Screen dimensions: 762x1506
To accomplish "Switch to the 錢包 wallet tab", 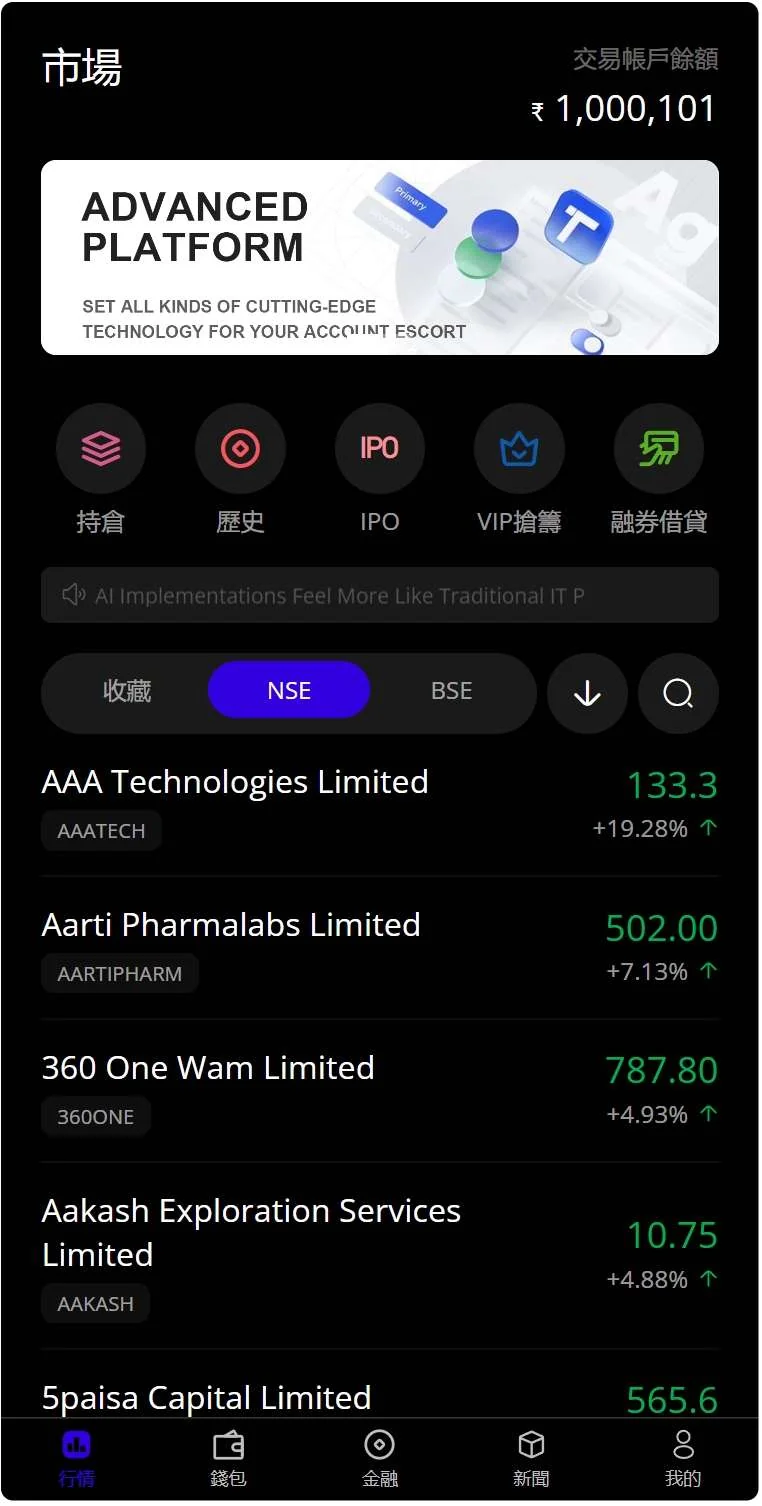I will 228,1460.
